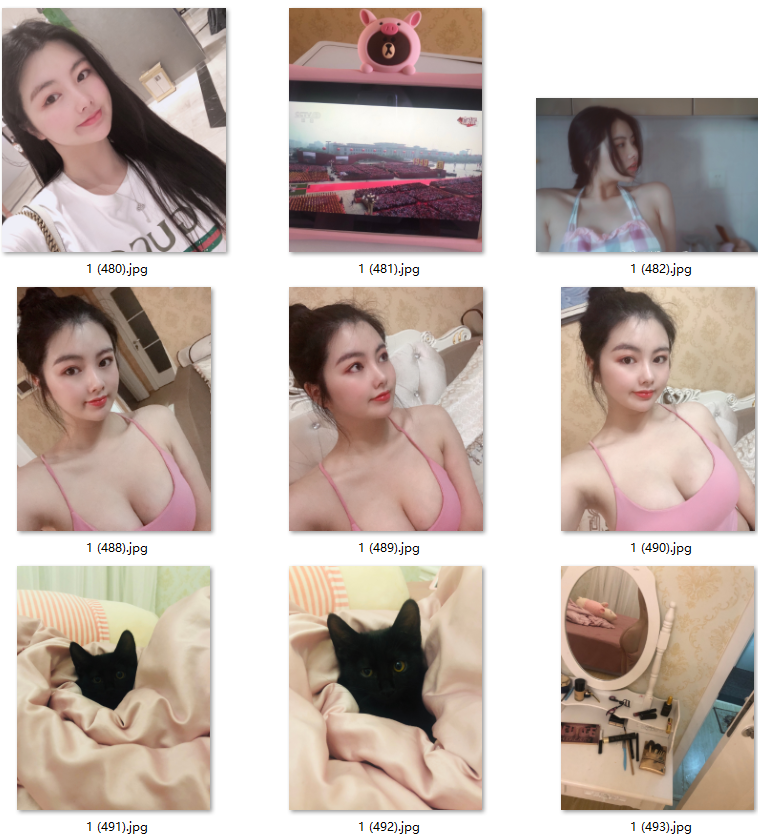Select the file named 1 (488).jpg
Viewport: 758px width, 839px height.
tap(114, 409)
